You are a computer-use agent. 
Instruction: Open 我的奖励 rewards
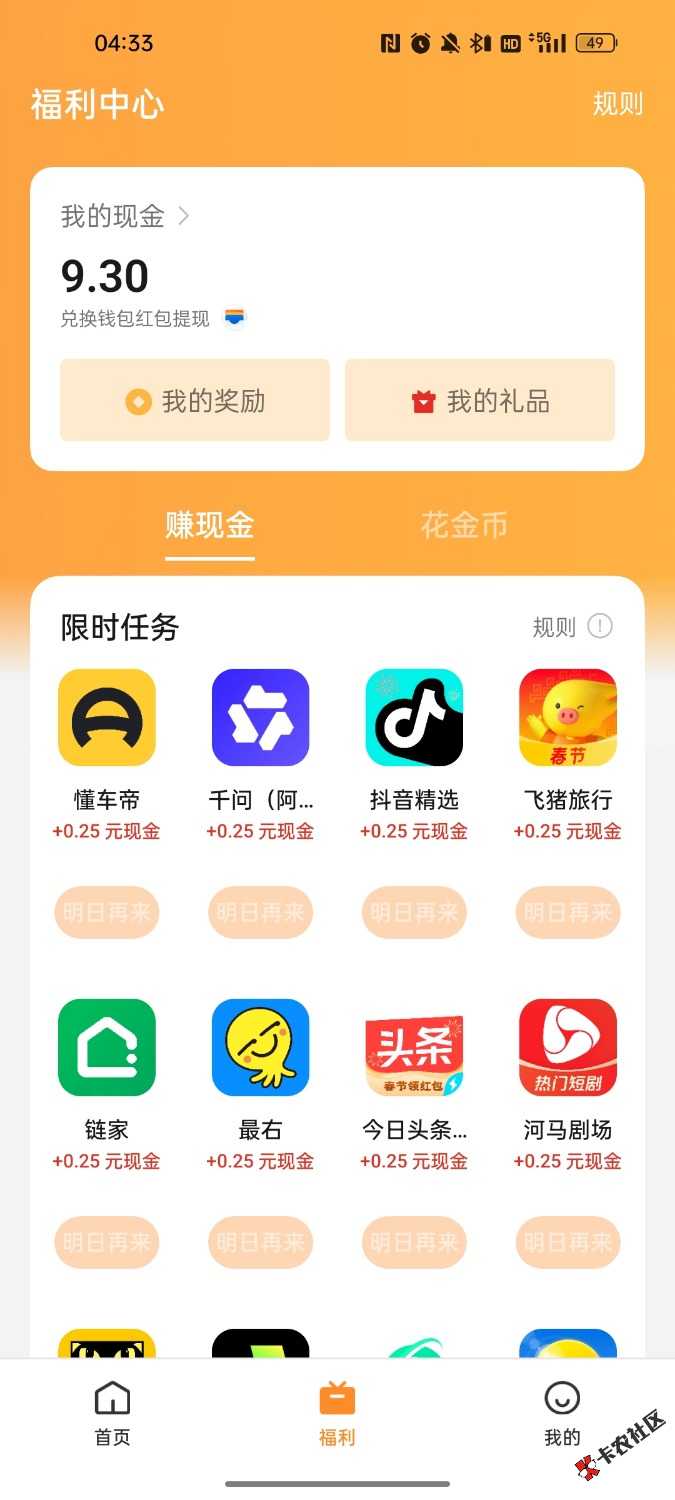pos(195,401)
